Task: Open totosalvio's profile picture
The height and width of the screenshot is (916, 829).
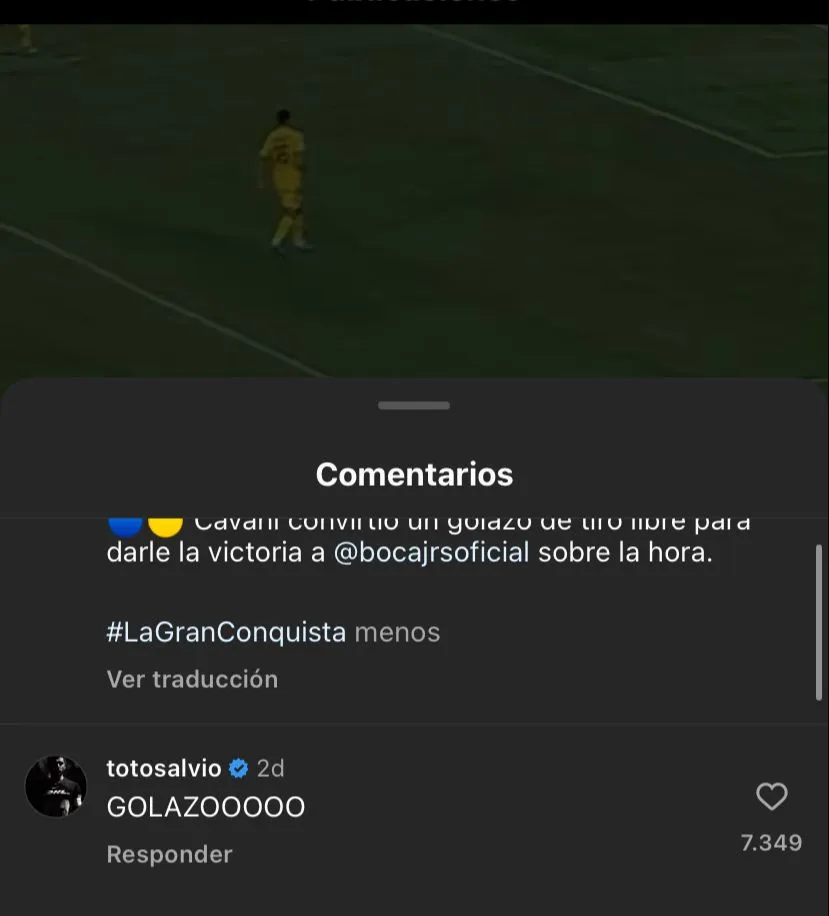Action: (x=56, y=786)
